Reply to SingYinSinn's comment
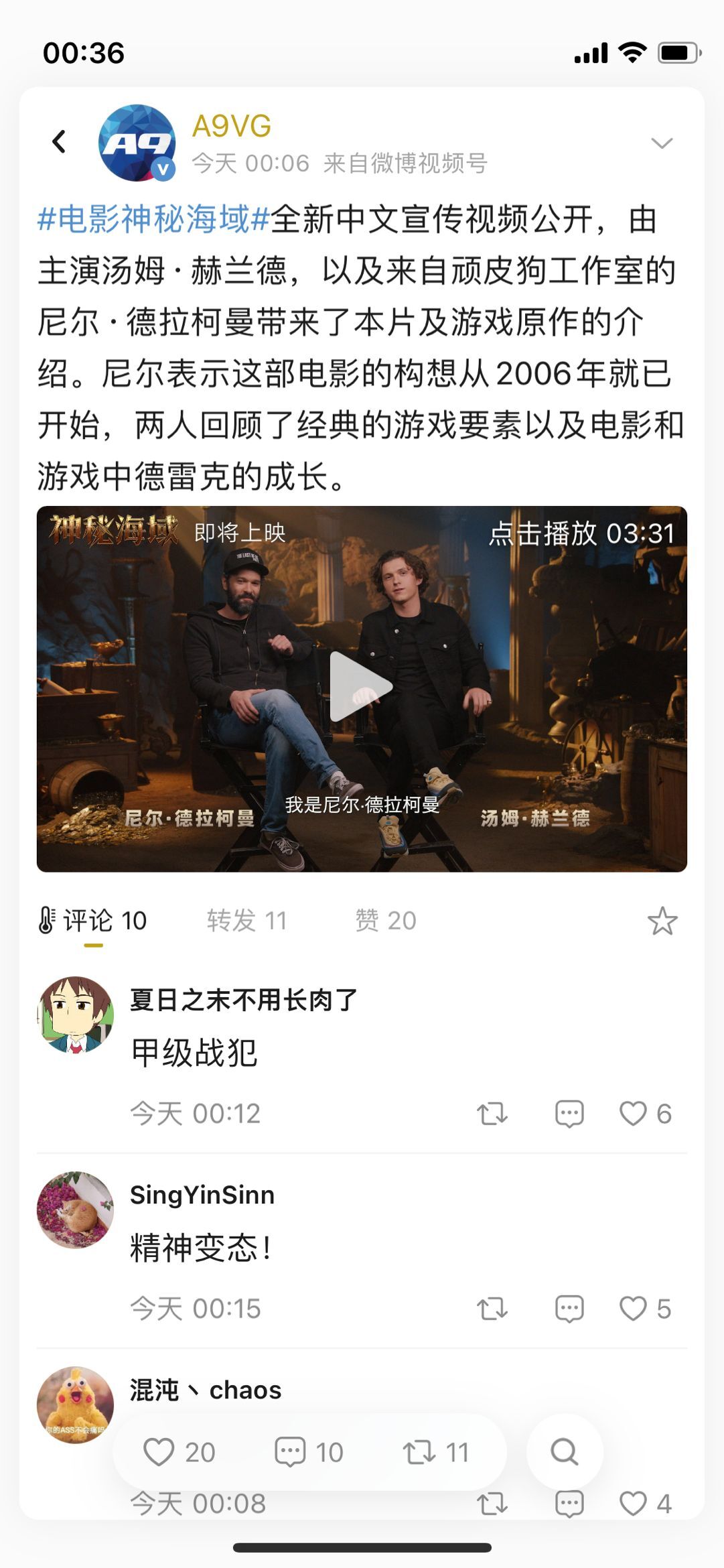Viewport: 724px width, 1568px height. 569,1309
